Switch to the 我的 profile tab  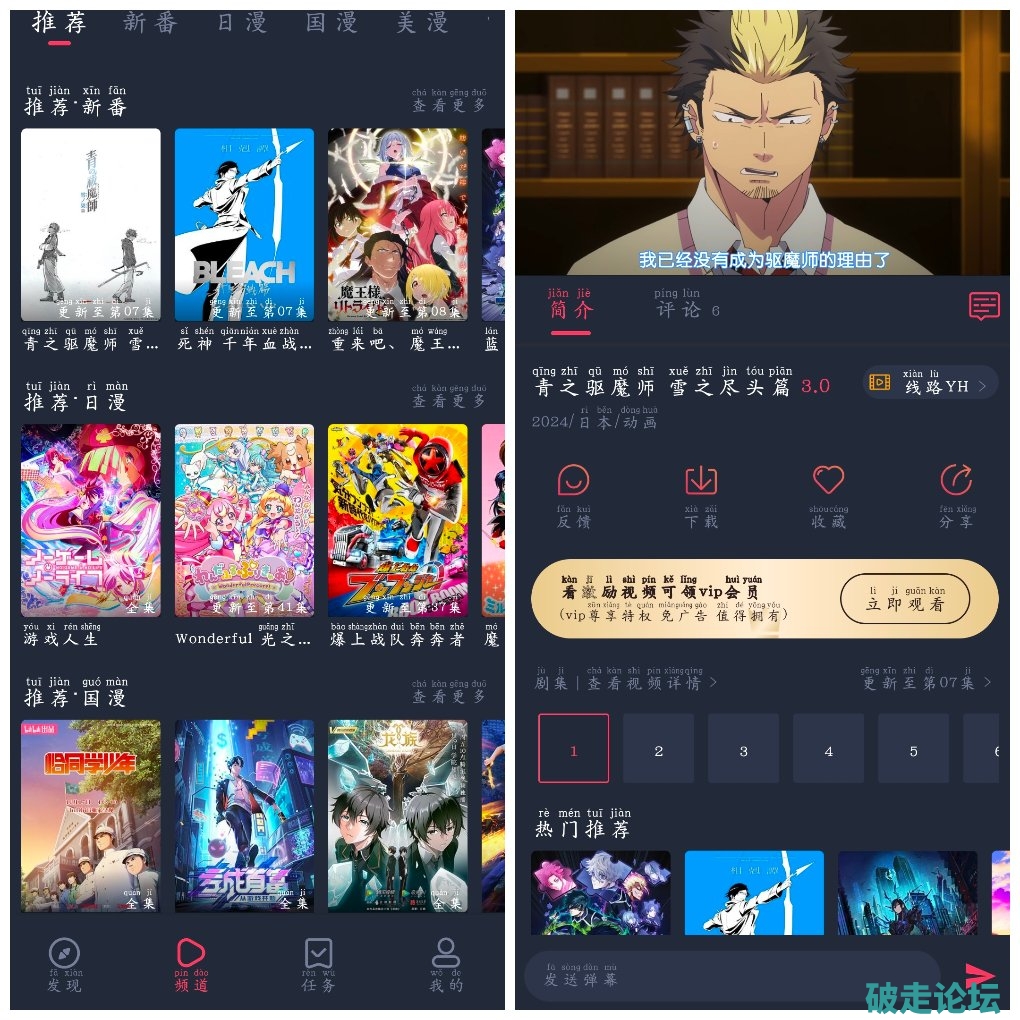click(445, 965)
